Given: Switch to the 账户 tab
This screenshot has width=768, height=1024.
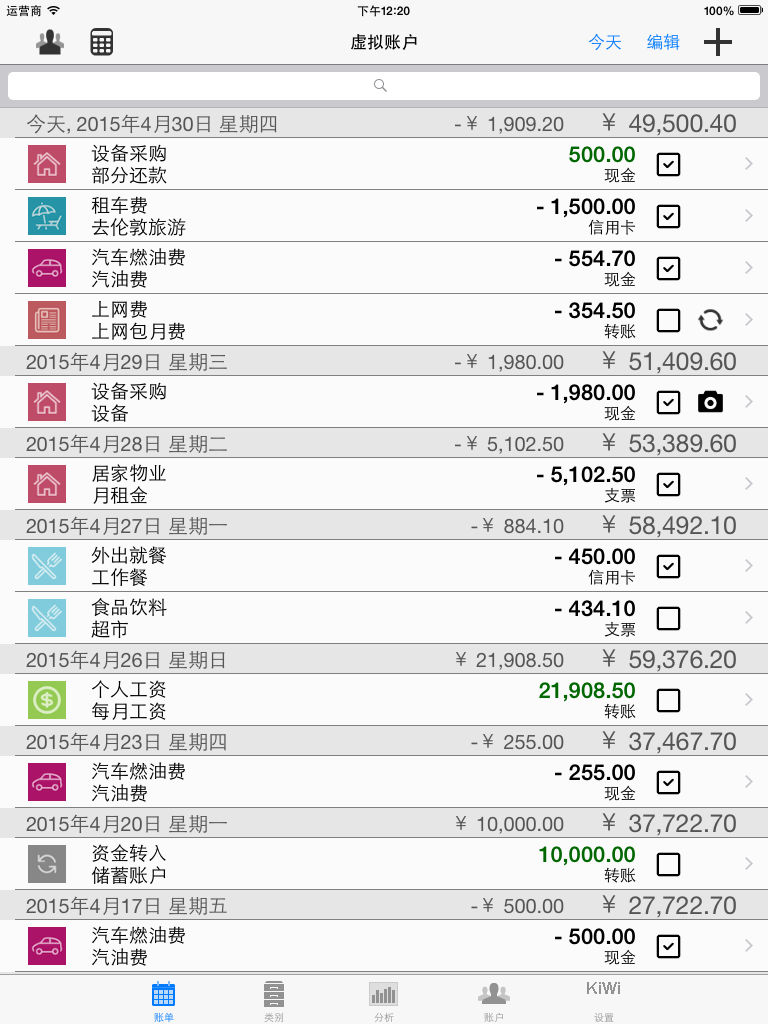Looking at the screenshot, I should click(x=493, y=1000).
